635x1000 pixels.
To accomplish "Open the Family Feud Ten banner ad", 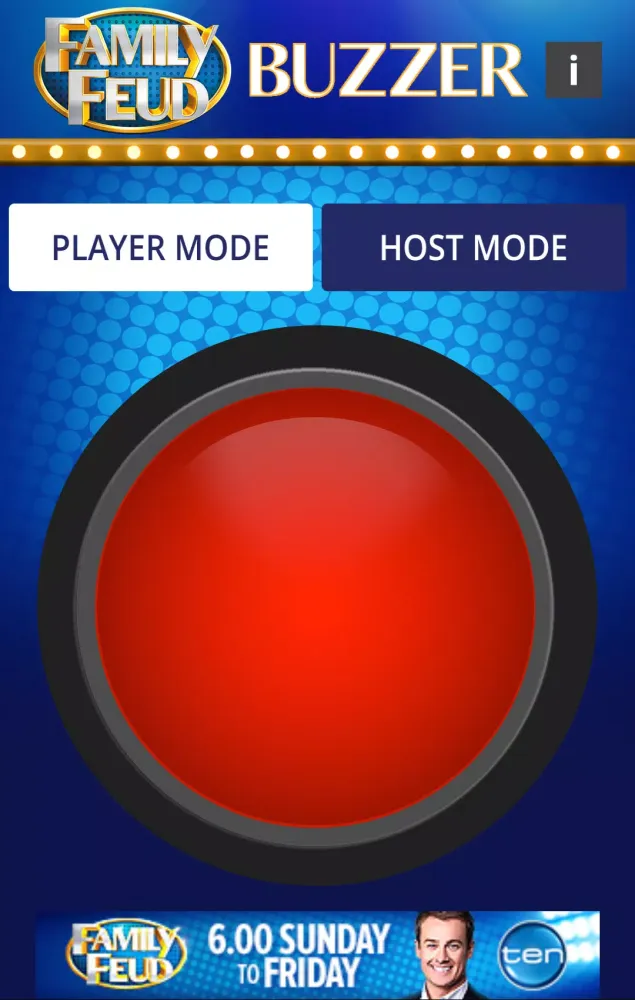I will click(317, 955).
